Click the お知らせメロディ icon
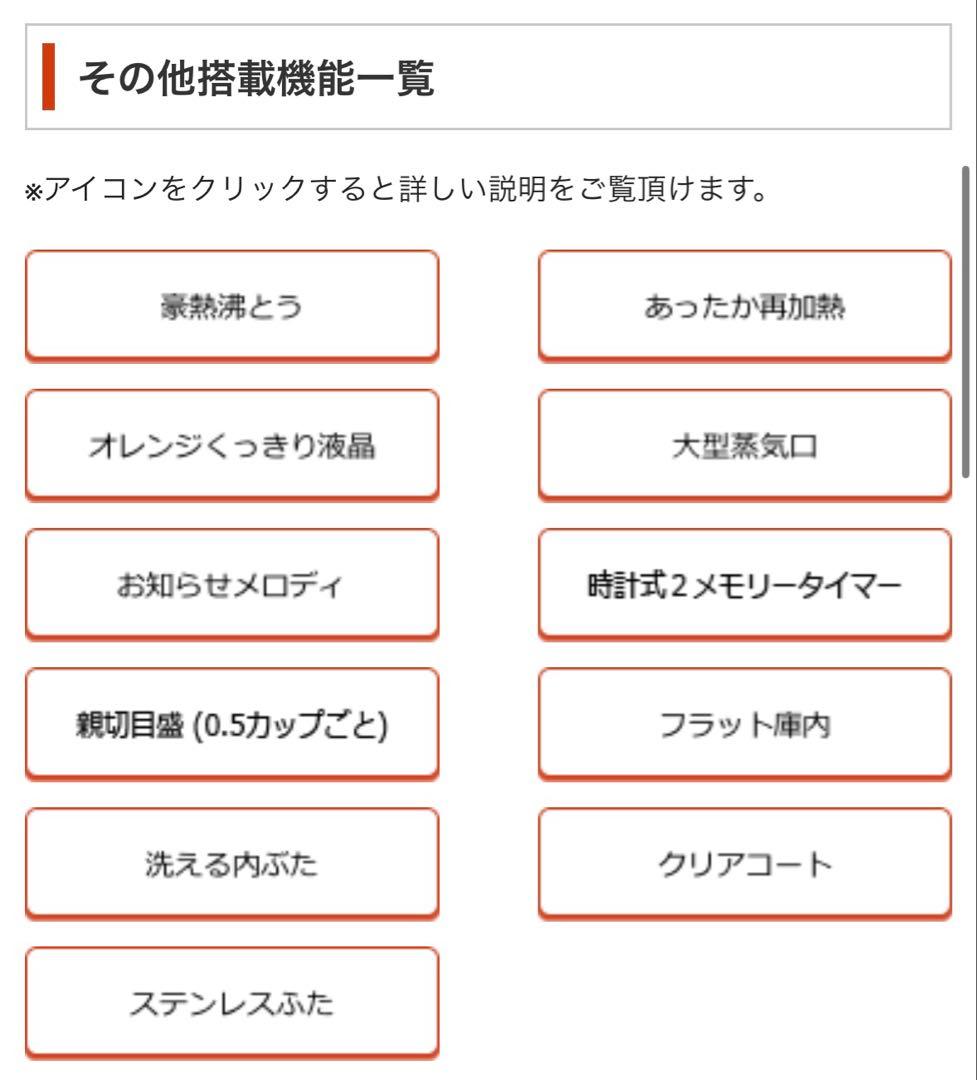 [x=232, y=583]
